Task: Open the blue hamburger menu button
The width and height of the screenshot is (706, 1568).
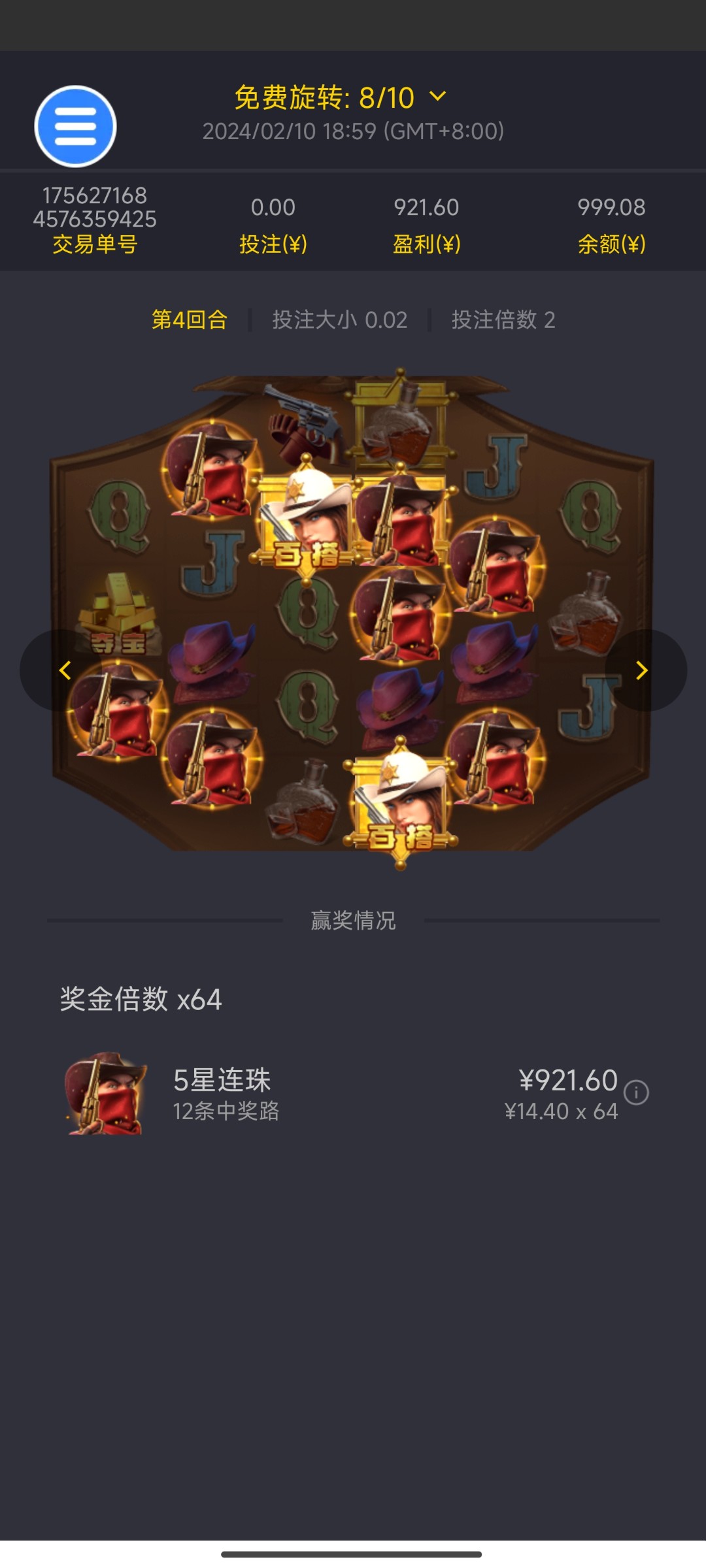Action: click(75, 126)
